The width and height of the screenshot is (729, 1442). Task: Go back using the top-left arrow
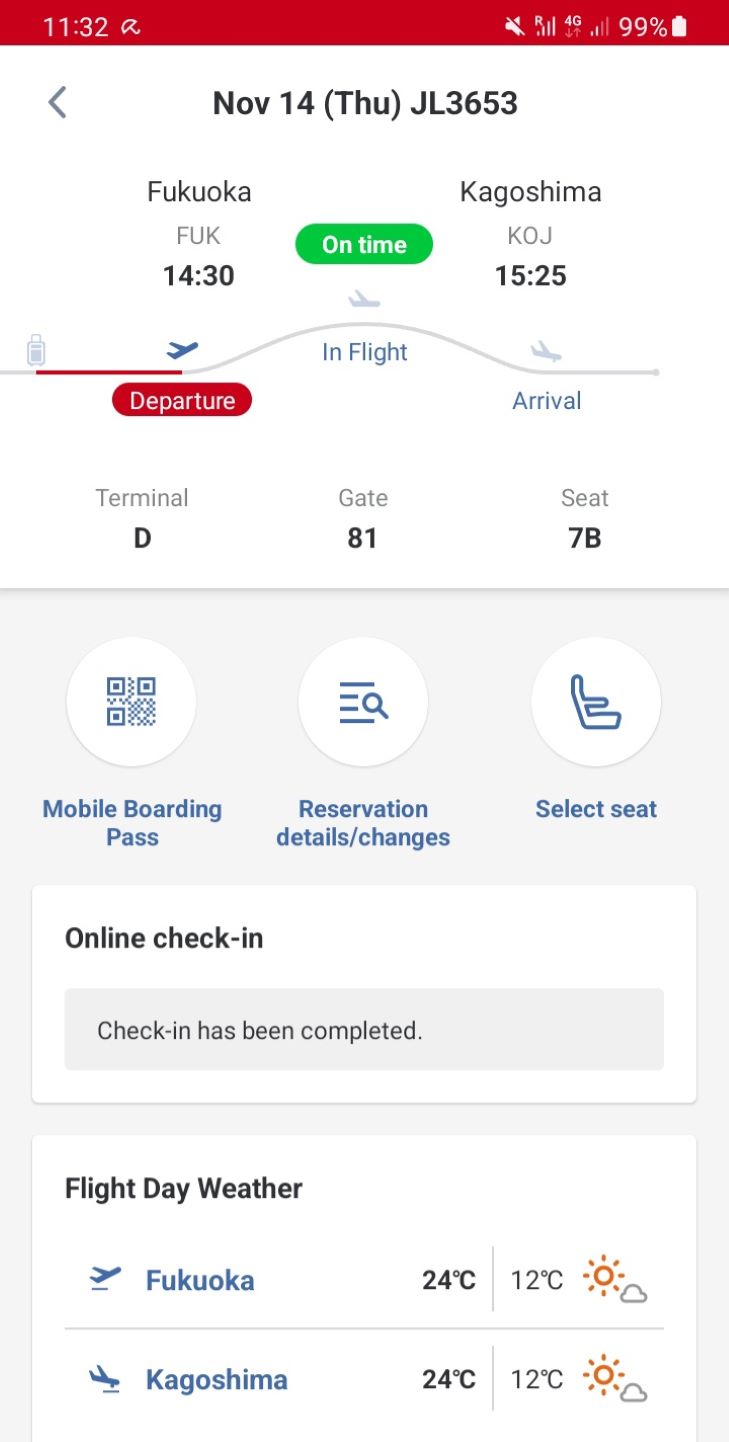tap(58, 102)
